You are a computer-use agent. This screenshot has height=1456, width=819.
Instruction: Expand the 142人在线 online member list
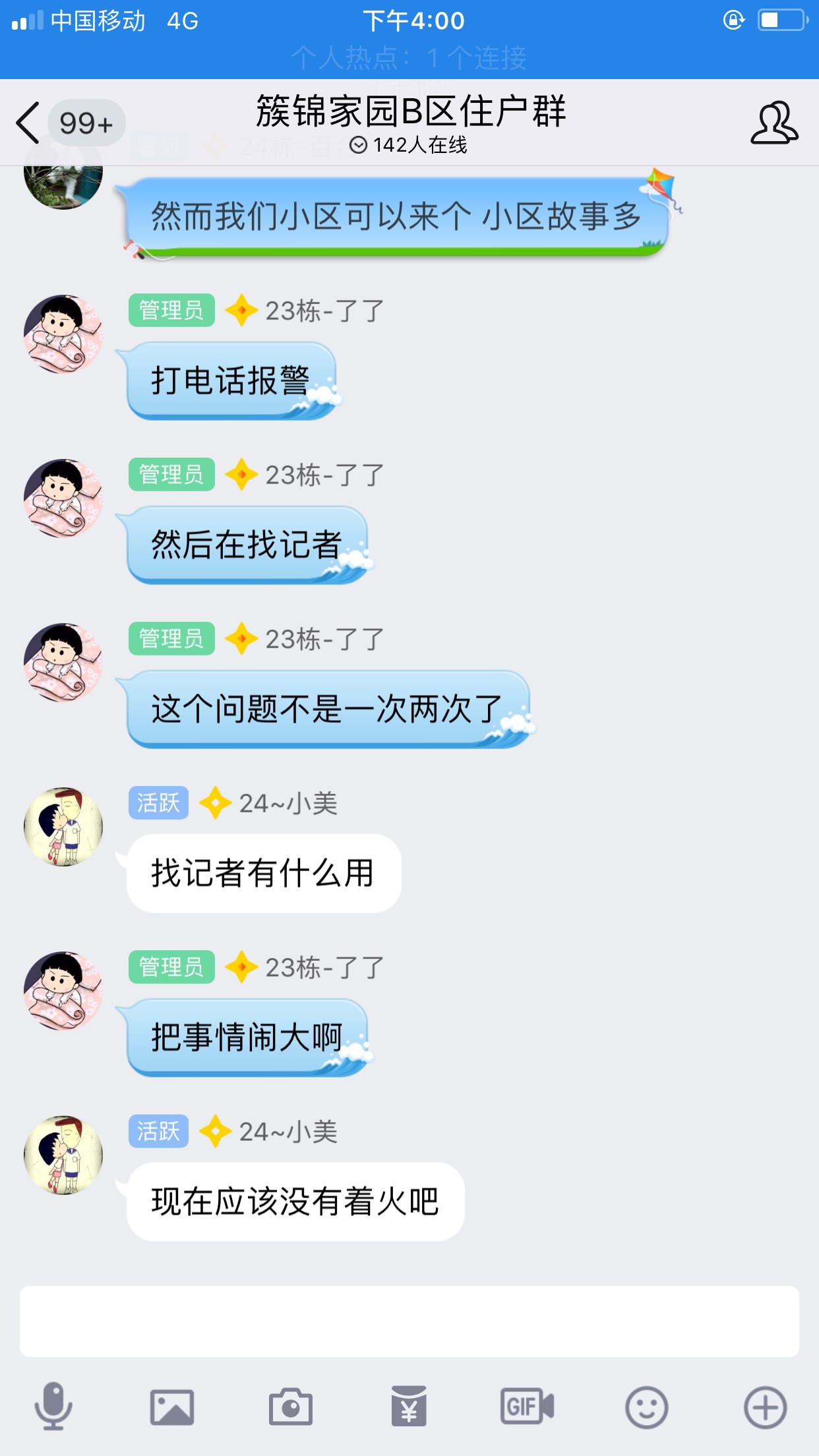[x=409, y=146]
